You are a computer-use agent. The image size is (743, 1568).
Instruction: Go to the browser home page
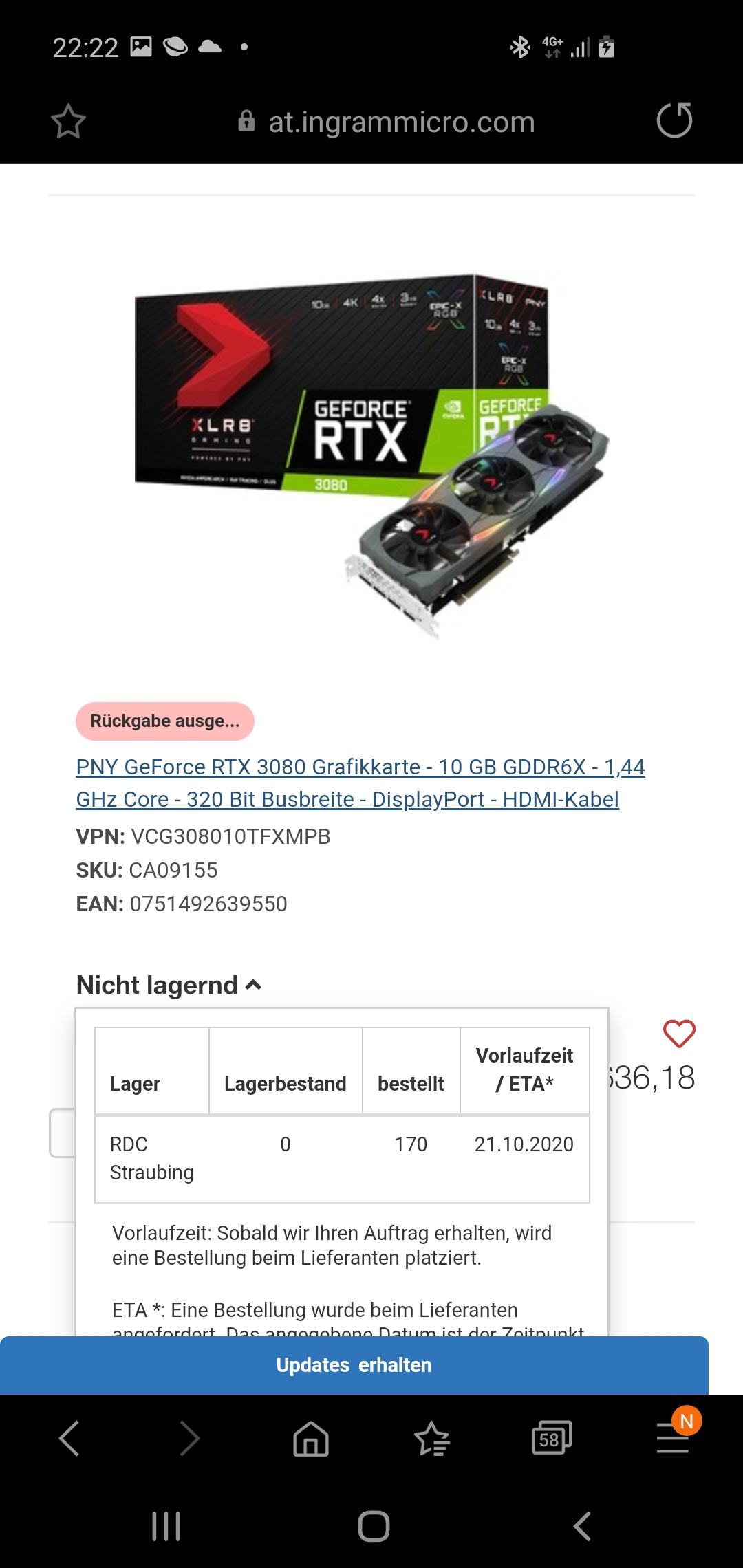(311, 1438)
